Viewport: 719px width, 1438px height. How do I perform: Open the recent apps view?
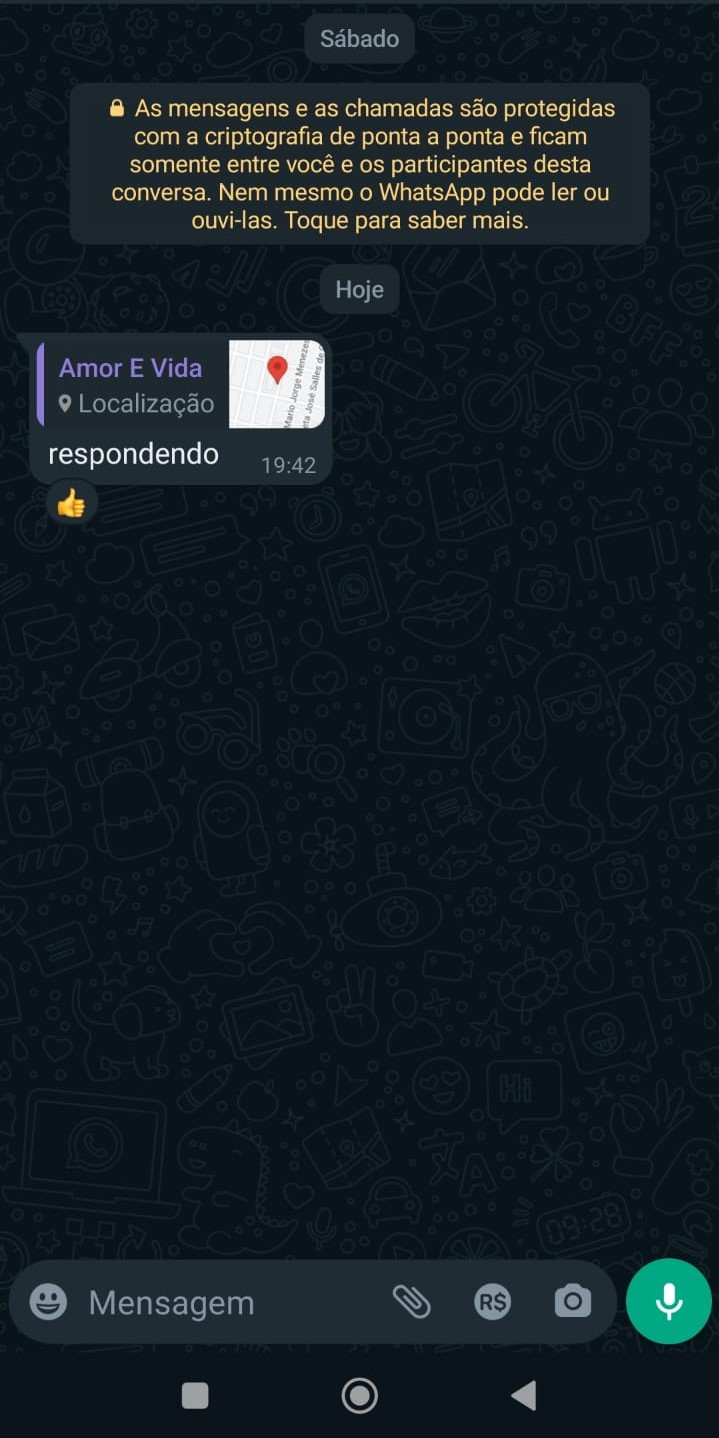click(195, 1395)
